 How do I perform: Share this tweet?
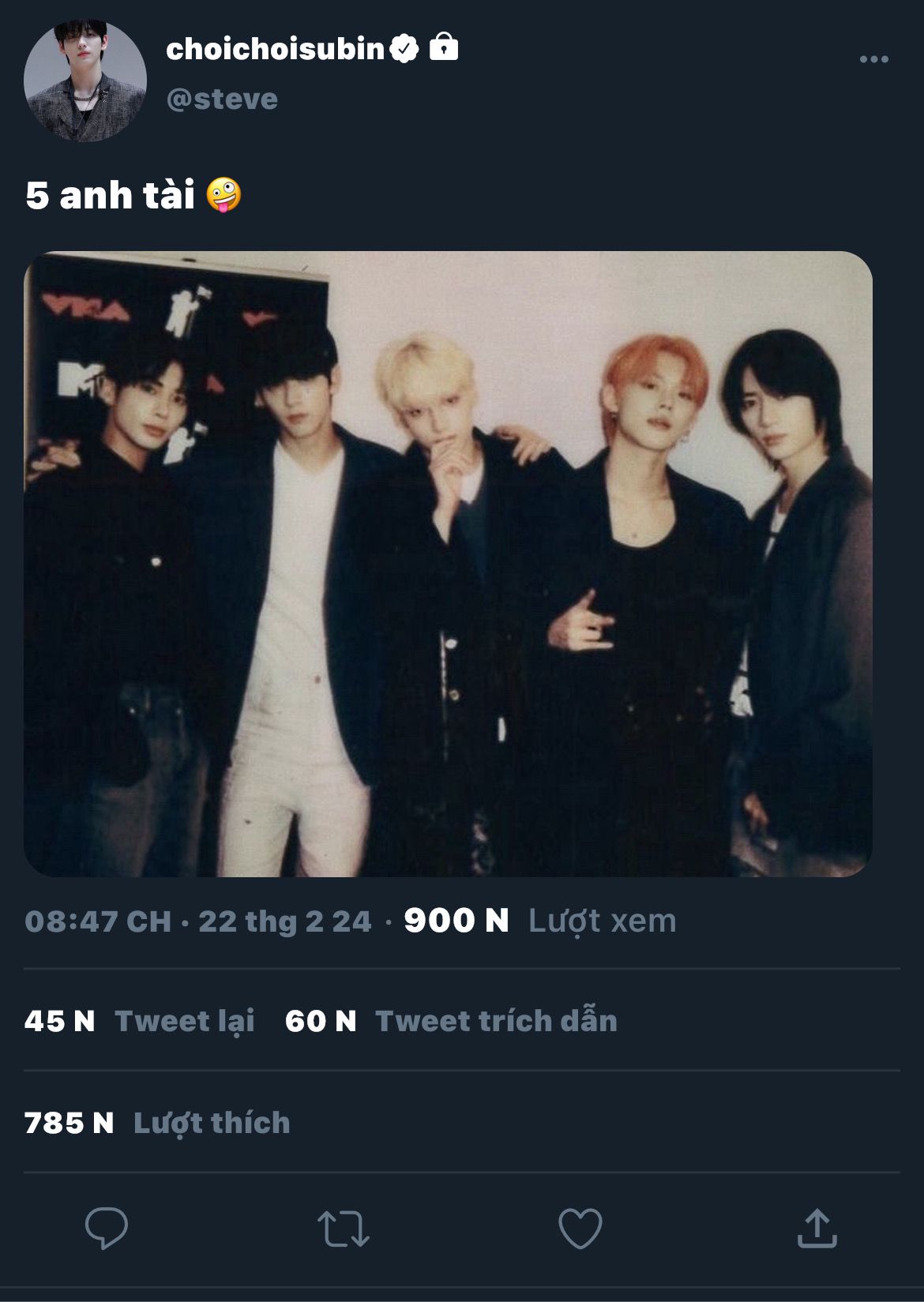coord(817,1229)
